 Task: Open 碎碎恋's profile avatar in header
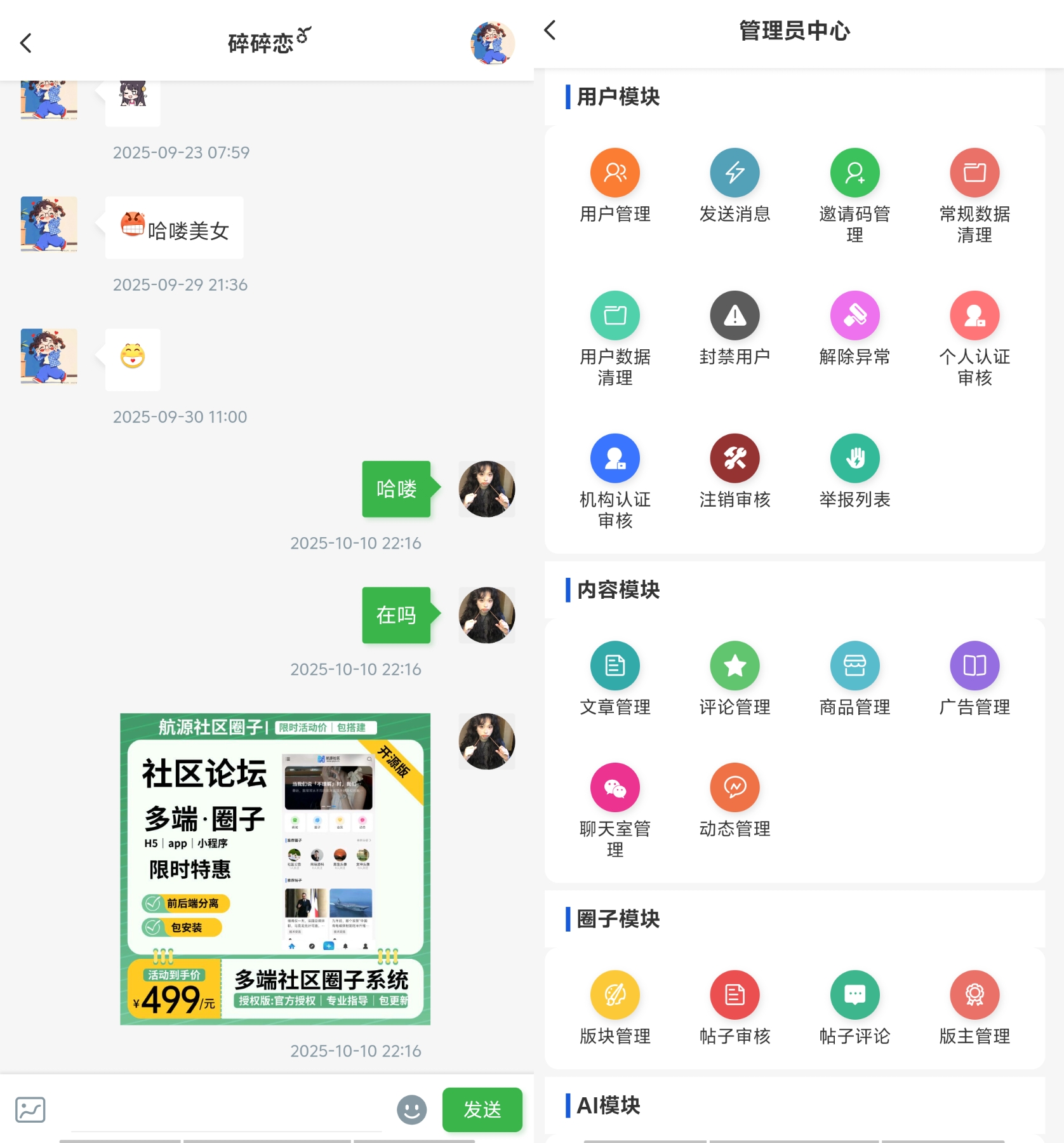point(492,43)
